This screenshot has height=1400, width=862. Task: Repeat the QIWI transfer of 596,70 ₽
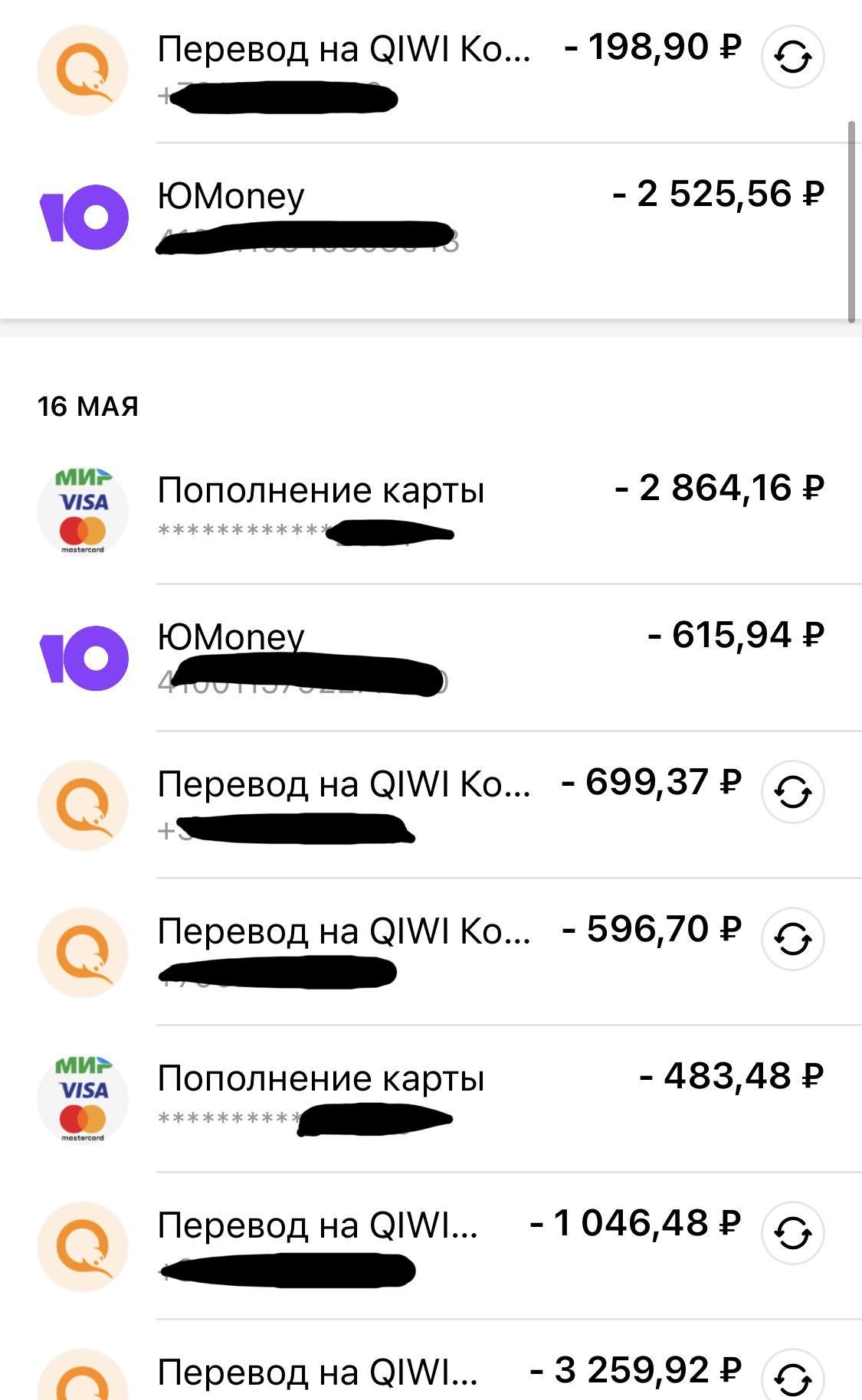tap(792, 939)
